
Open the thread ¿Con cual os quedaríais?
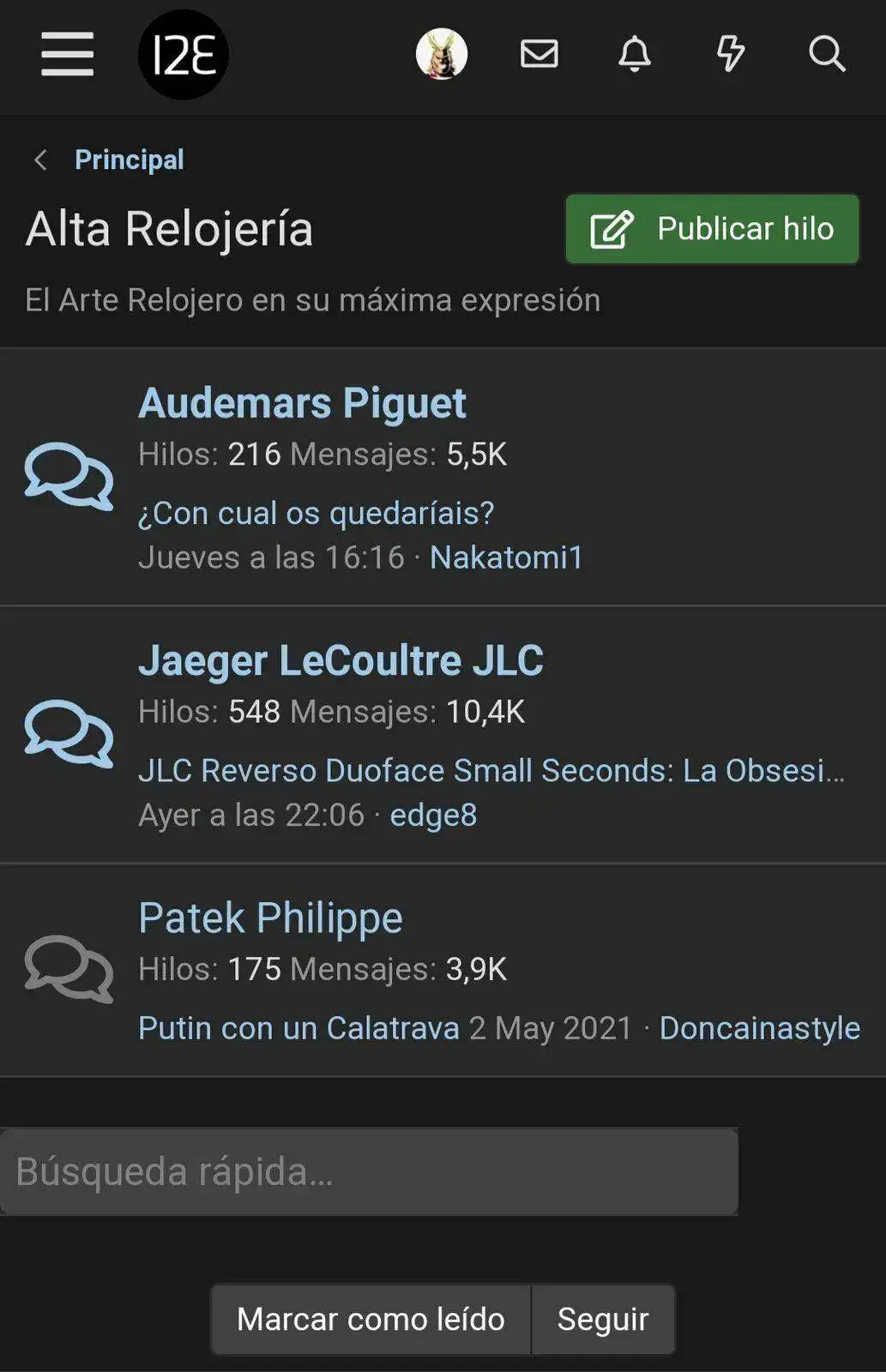coord(316,513)
